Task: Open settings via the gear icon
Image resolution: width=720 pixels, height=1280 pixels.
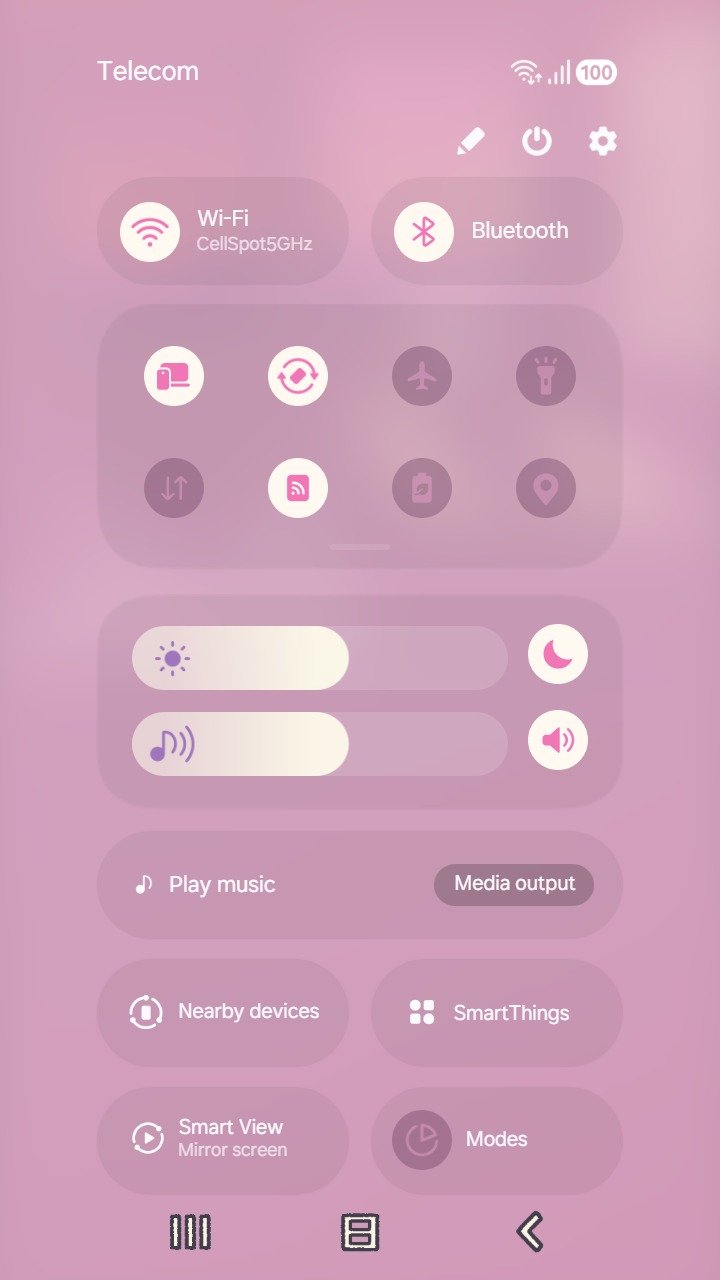Action: (x=602, y=142)
